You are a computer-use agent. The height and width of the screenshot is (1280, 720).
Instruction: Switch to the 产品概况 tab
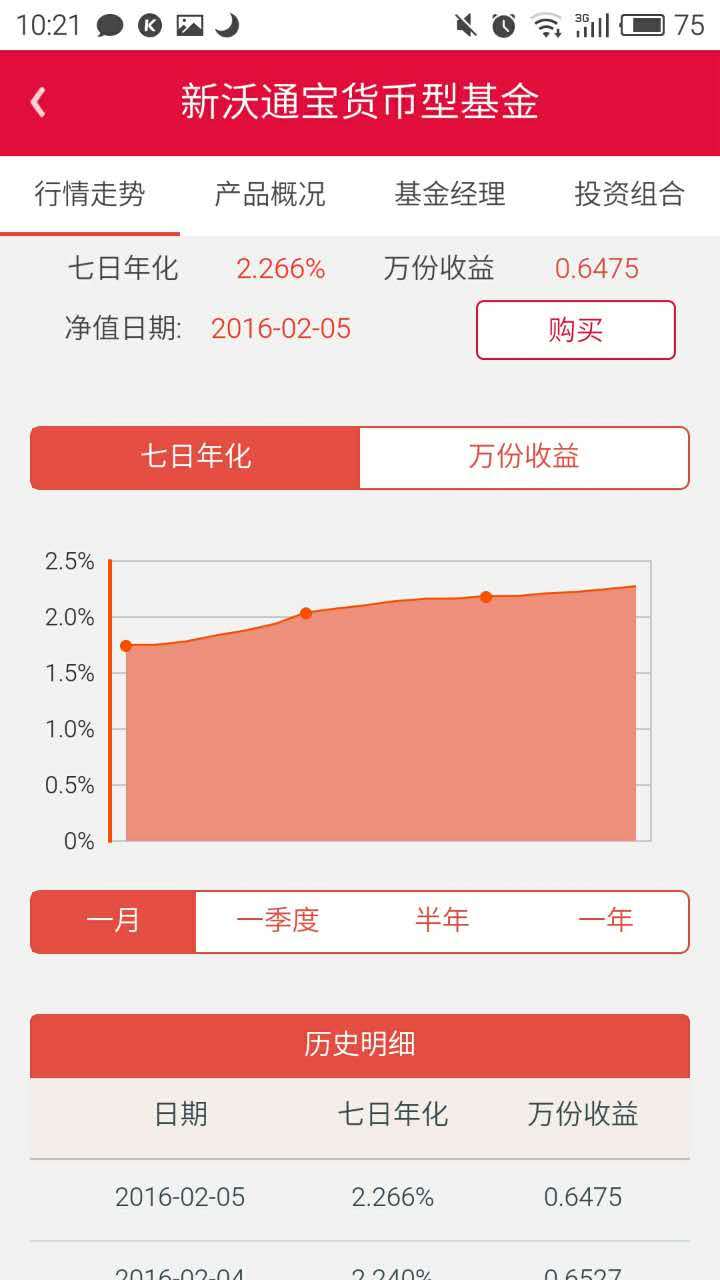[x=270, y=194]
